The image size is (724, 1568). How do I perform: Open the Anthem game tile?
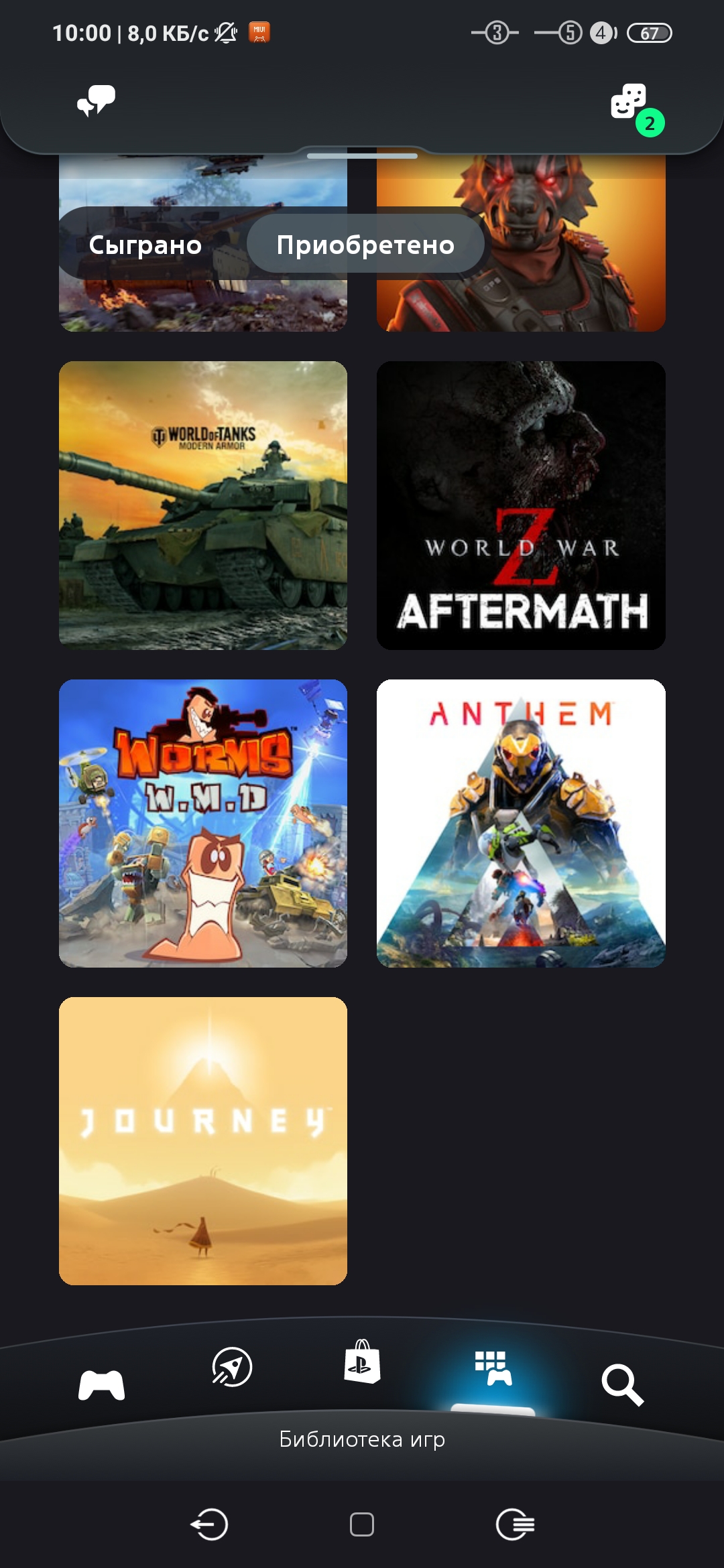click(x=521, y=824)
